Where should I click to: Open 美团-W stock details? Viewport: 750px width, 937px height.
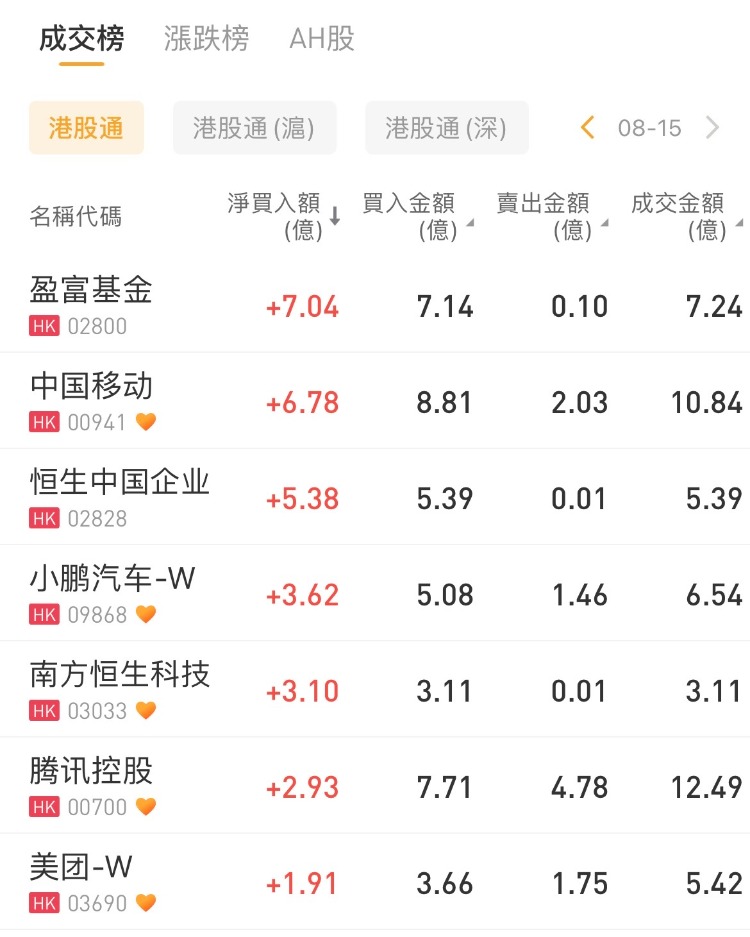(x=82, y=881)
